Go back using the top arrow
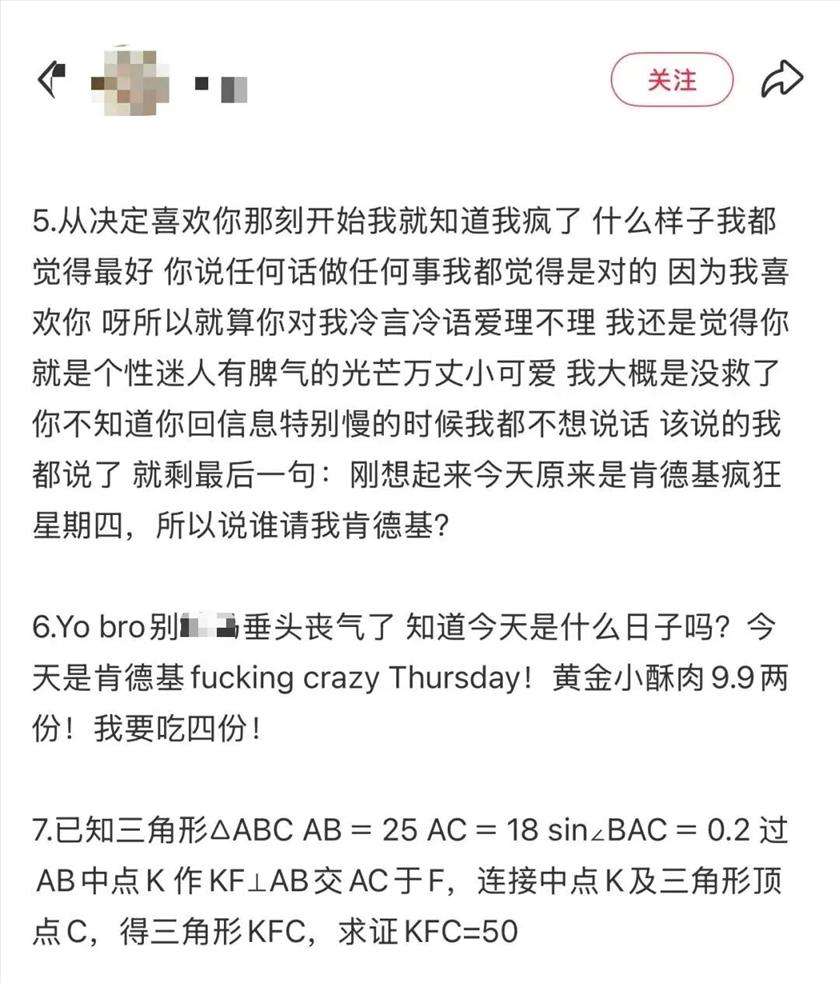 coord(51,79)
